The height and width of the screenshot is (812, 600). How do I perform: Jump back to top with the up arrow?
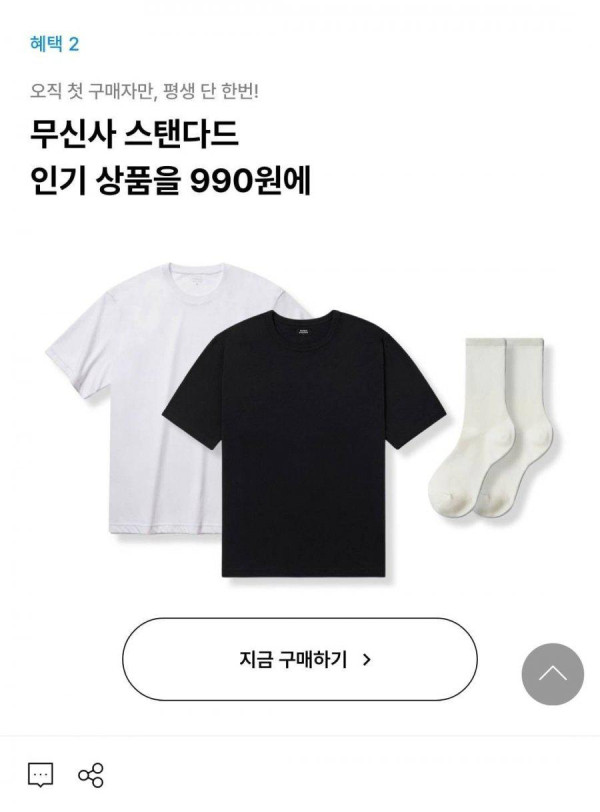pos(552,674)
